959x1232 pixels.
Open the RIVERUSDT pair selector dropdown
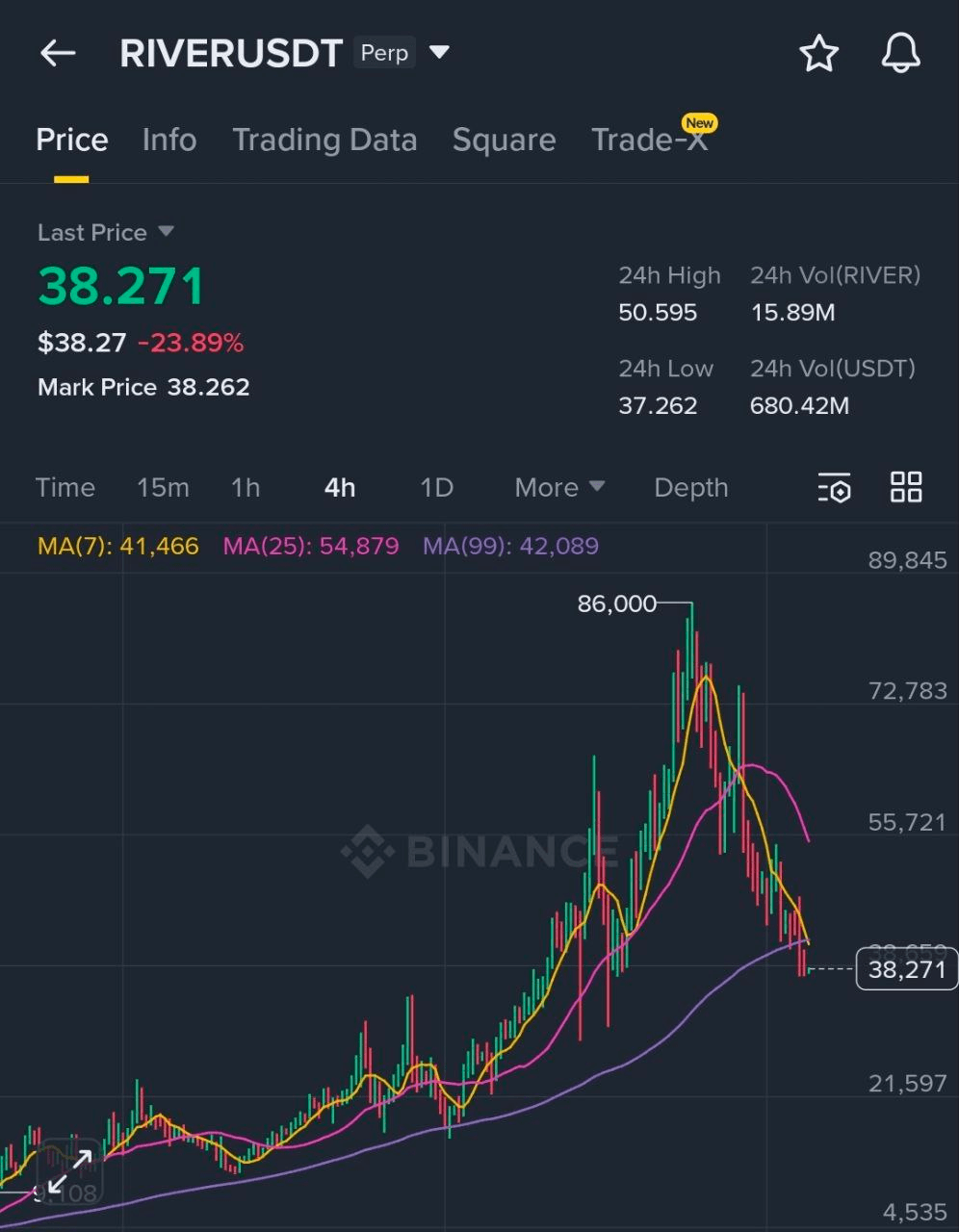click(x=439, y=52)
